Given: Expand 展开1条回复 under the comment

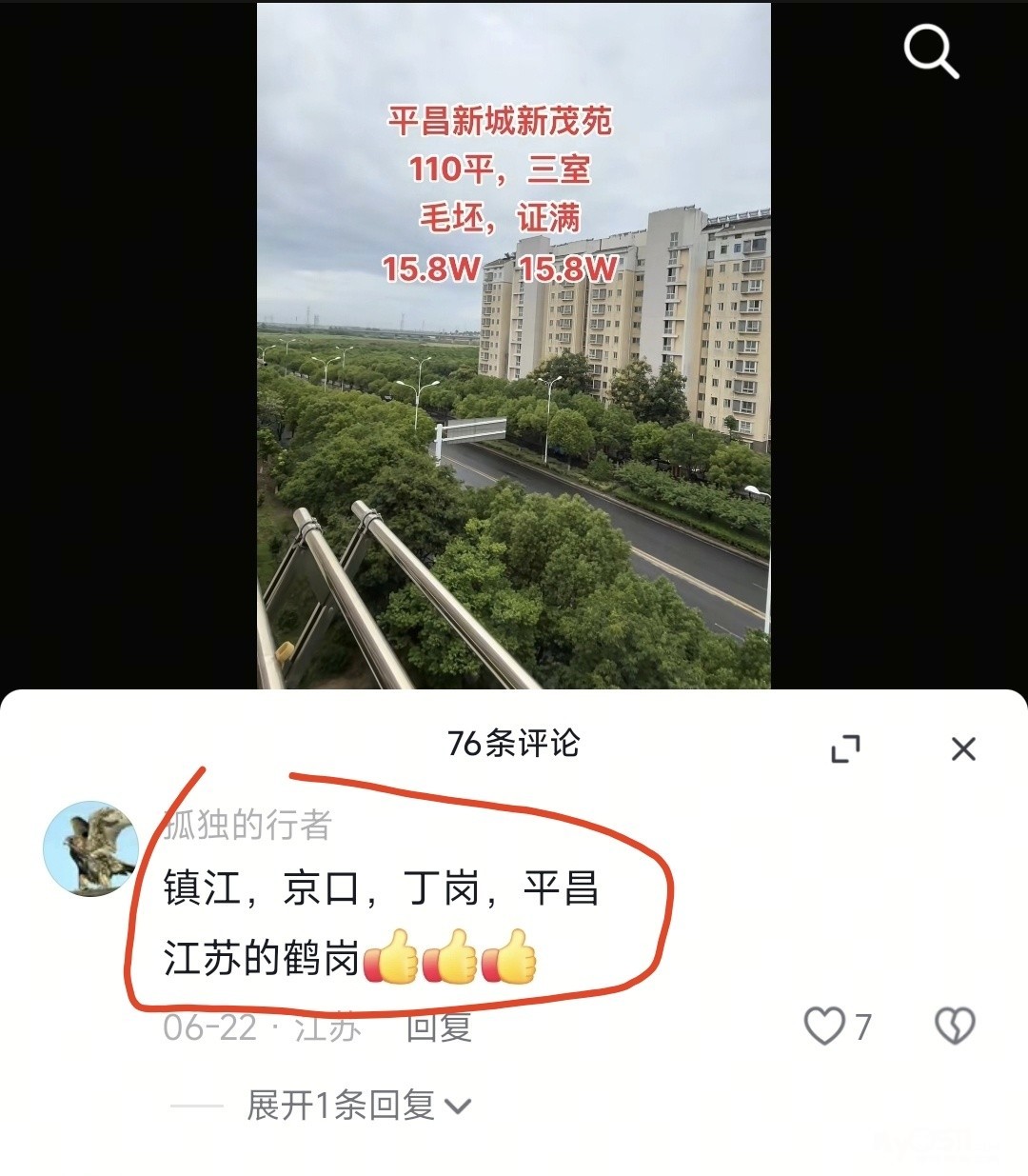Looking at the screenshot, I should click(x=357, y=1106).
